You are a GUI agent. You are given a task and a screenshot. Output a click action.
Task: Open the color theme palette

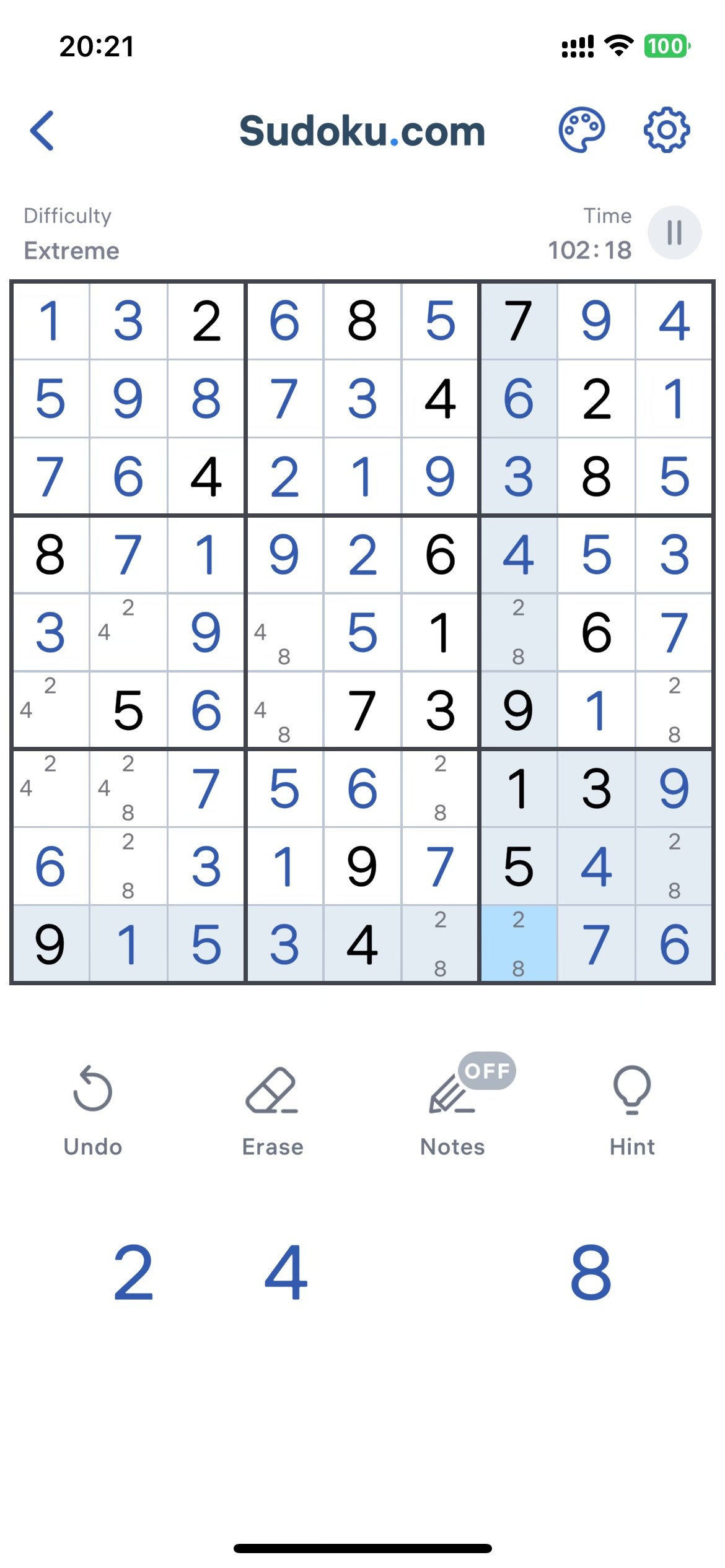581,130
